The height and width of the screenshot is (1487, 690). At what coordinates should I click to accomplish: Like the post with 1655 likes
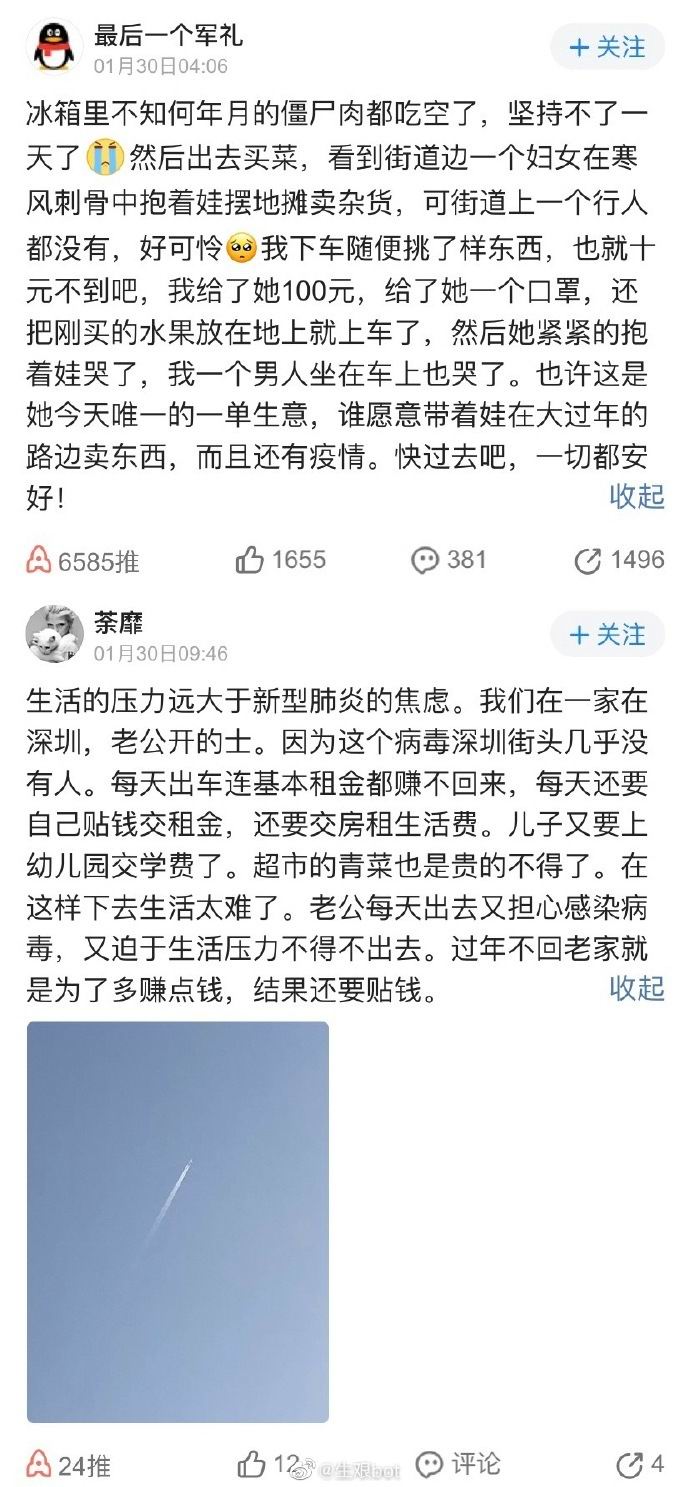click(281, 560)
